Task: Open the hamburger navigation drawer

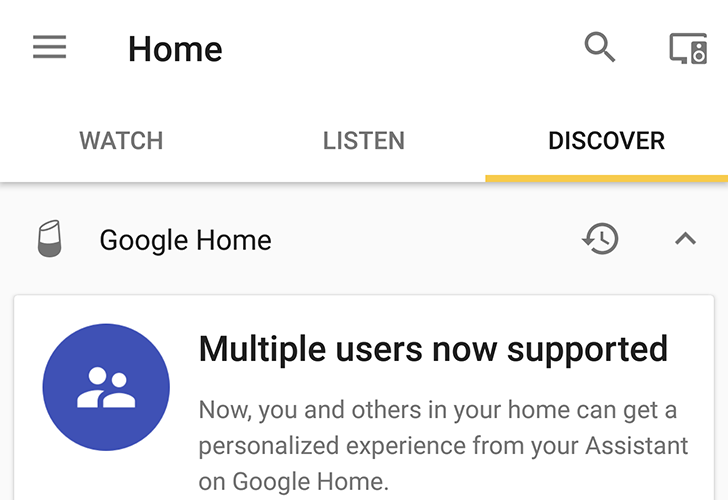Action: tap(49, 48)
